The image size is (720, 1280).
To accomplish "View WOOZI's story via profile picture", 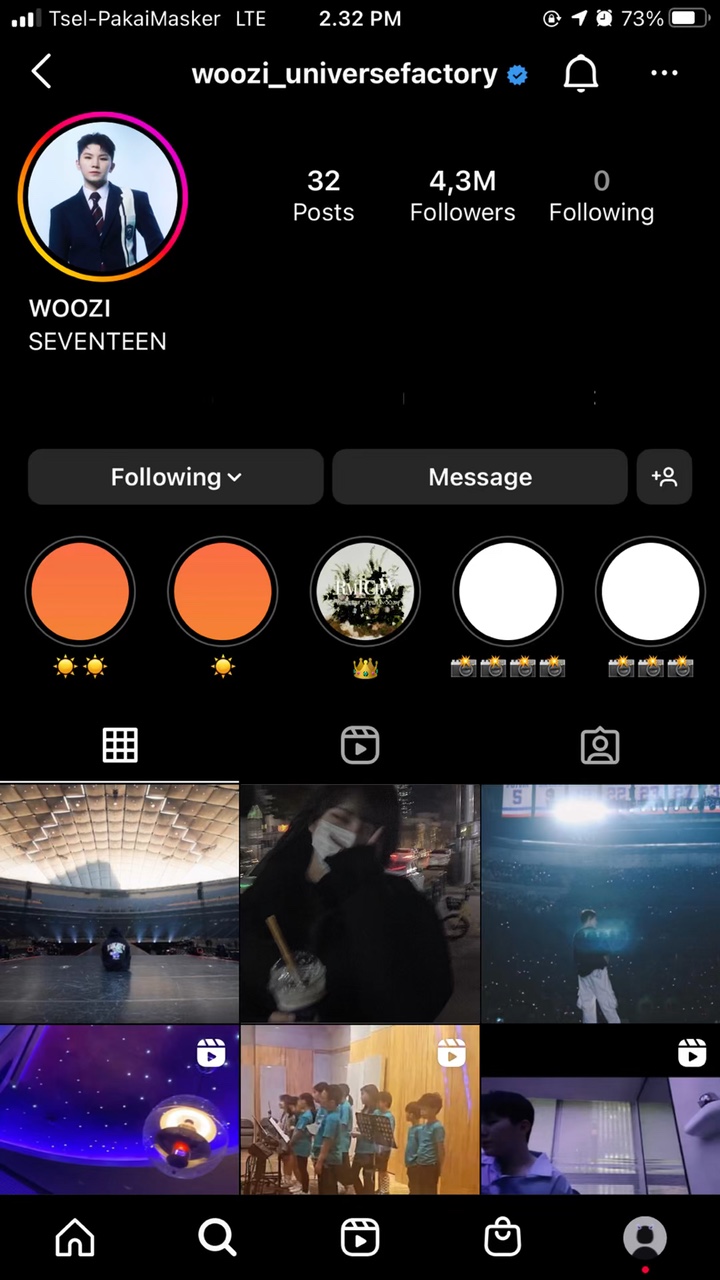I will 103,196.
